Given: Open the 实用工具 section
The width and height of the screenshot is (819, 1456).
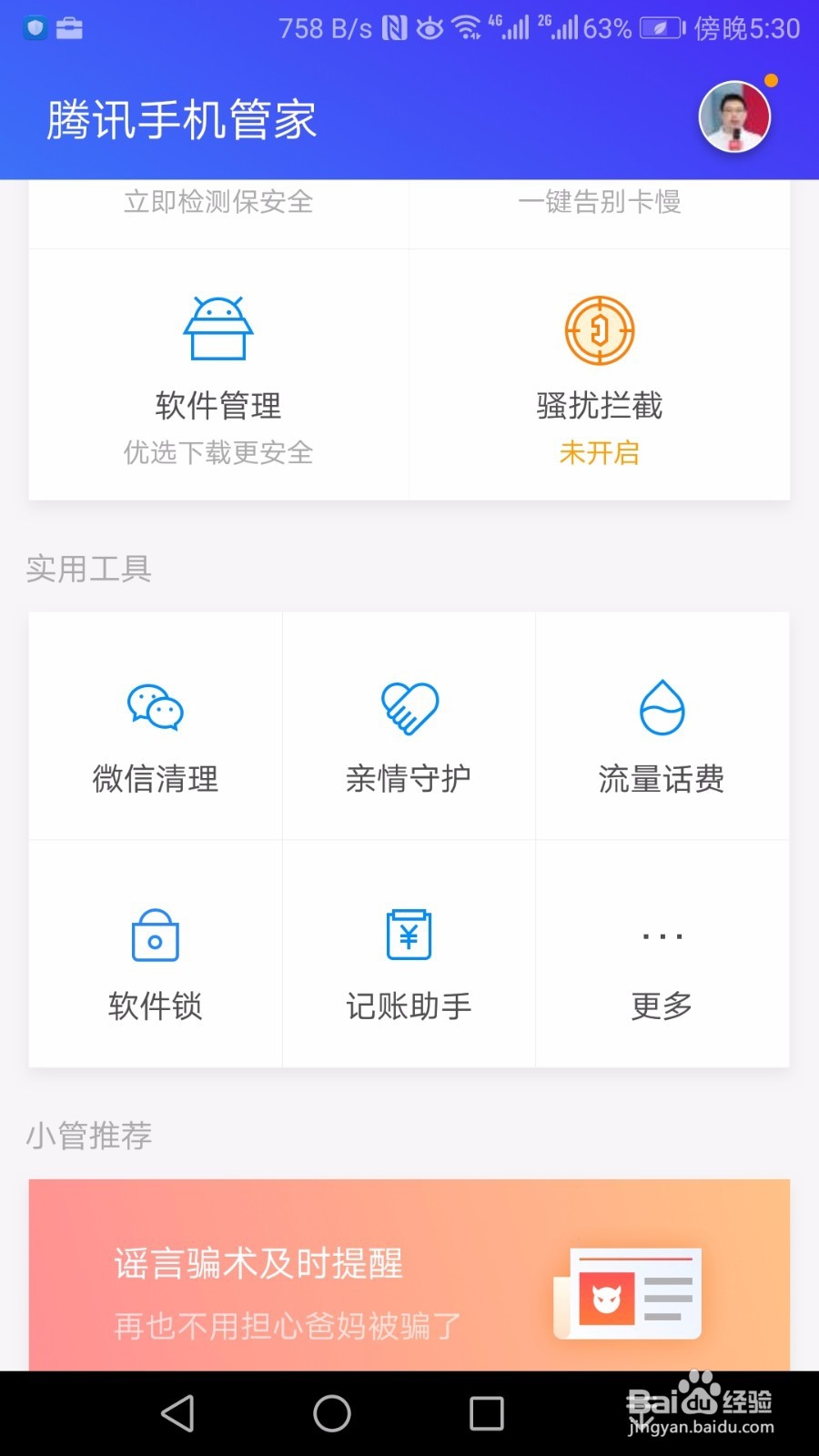Looking at the screenshot, I should (88, 568).
